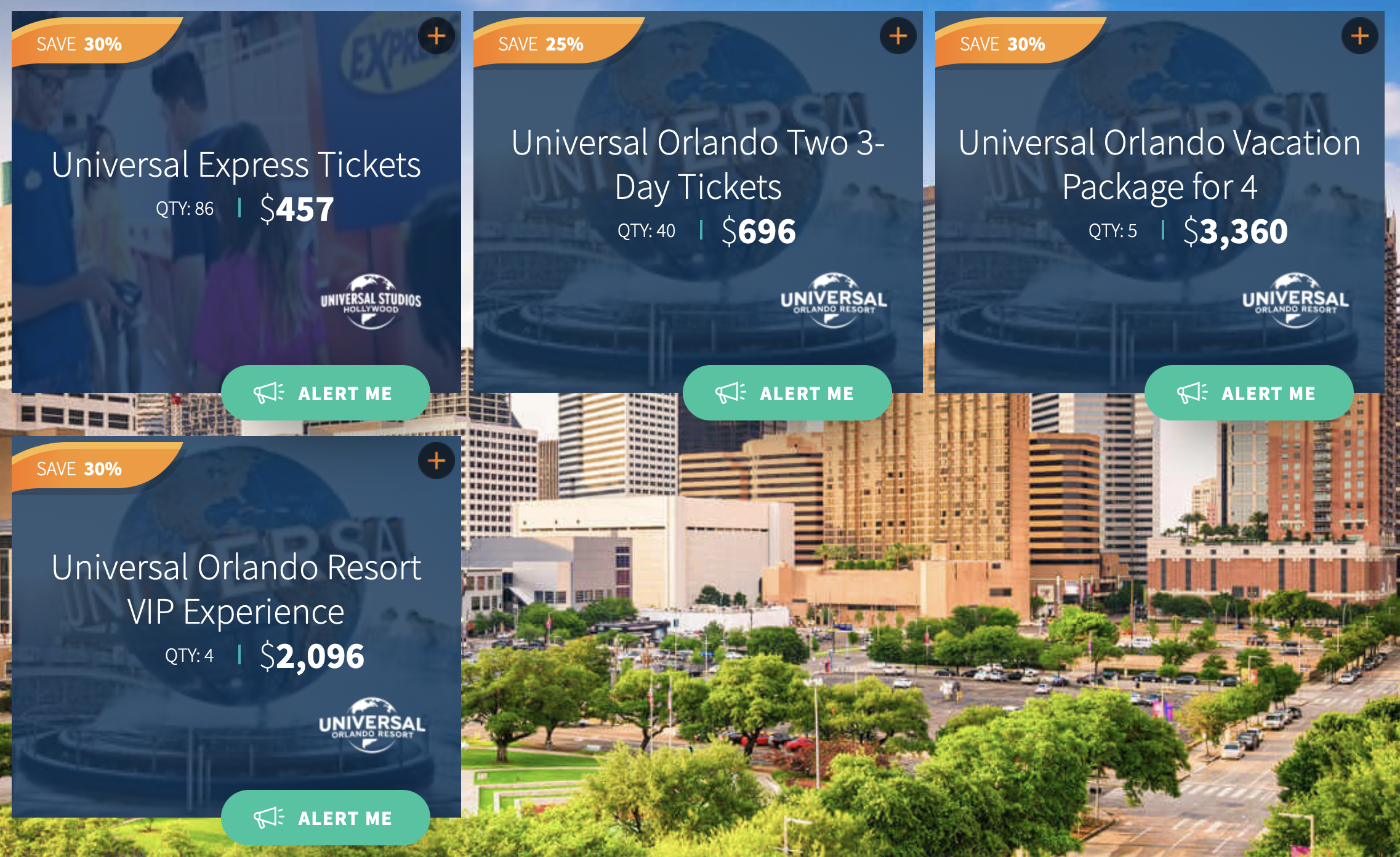Viewport: 1400px width, 857px height.
Task: Tap Alert Me on Universal Orlando Two 3-Day Tickets
Action: pyautogui.click(x=787, y=393)
